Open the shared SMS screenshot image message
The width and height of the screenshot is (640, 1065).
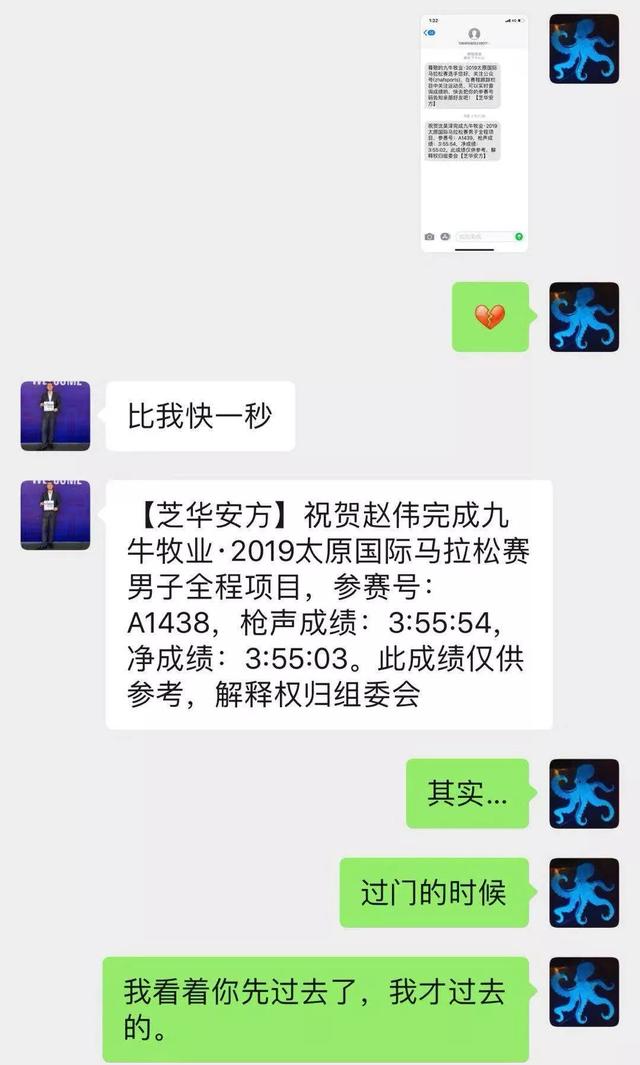click(x=474, y=132)
